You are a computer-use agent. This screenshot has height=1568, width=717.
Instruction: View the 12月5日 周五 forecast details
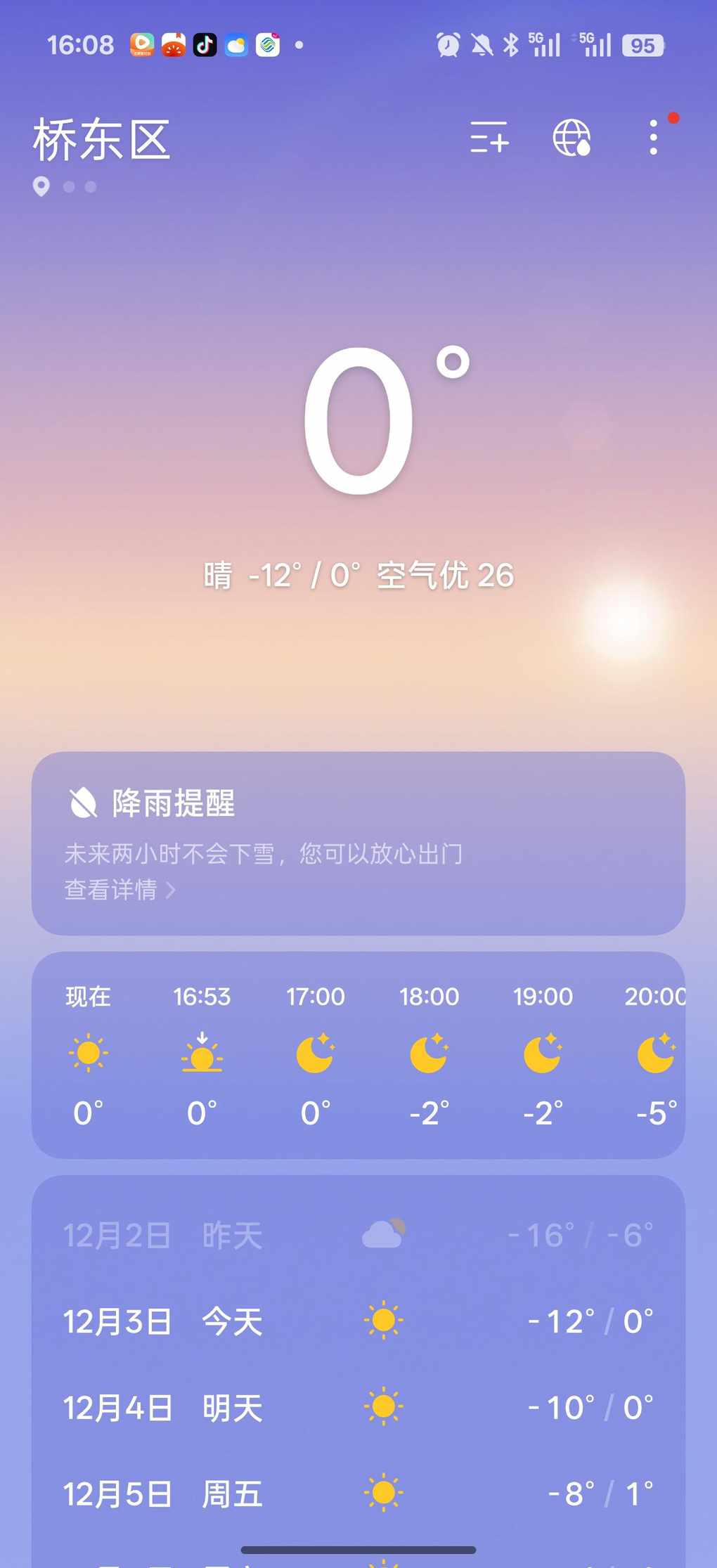click(358, 1494)
